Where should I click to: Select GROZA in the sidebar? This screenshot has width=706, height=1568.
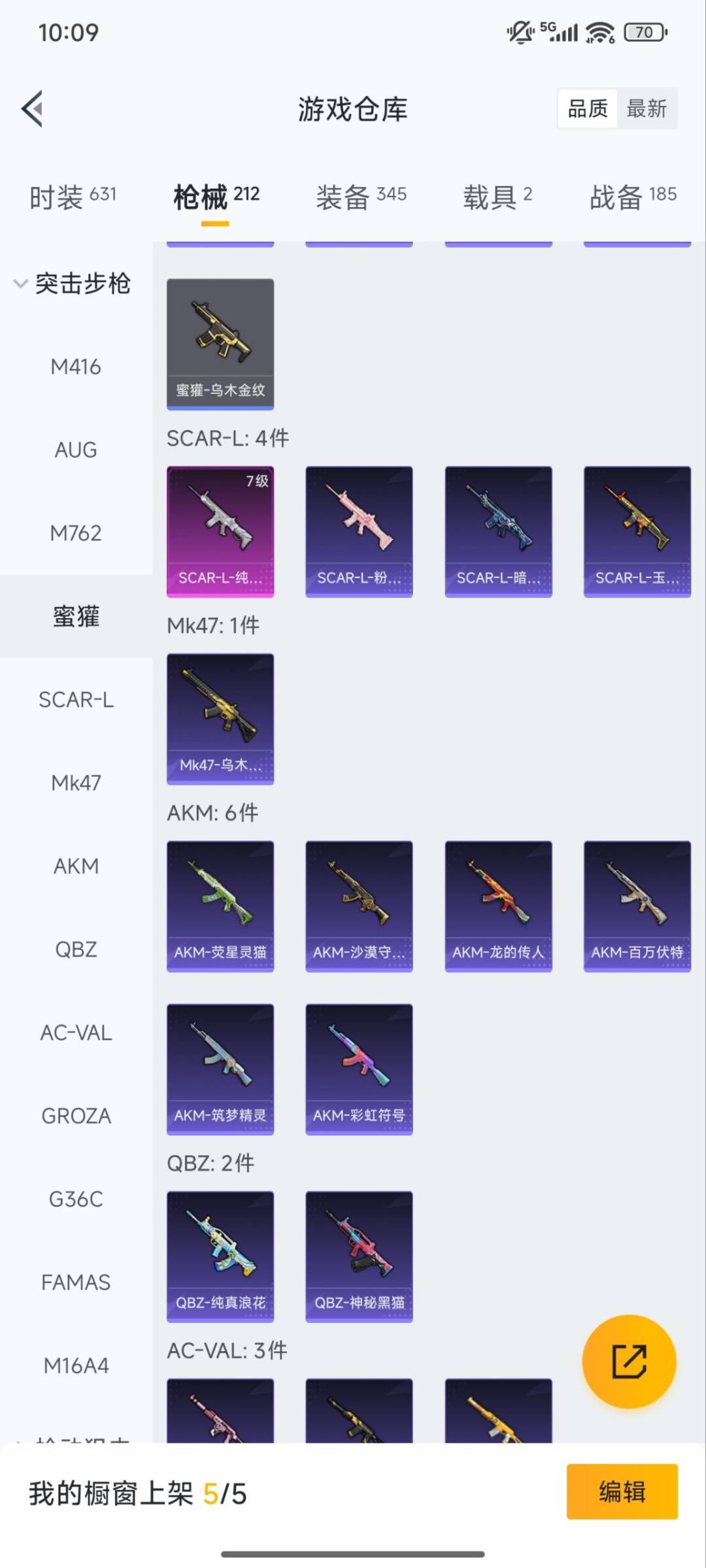[76, 1115]
